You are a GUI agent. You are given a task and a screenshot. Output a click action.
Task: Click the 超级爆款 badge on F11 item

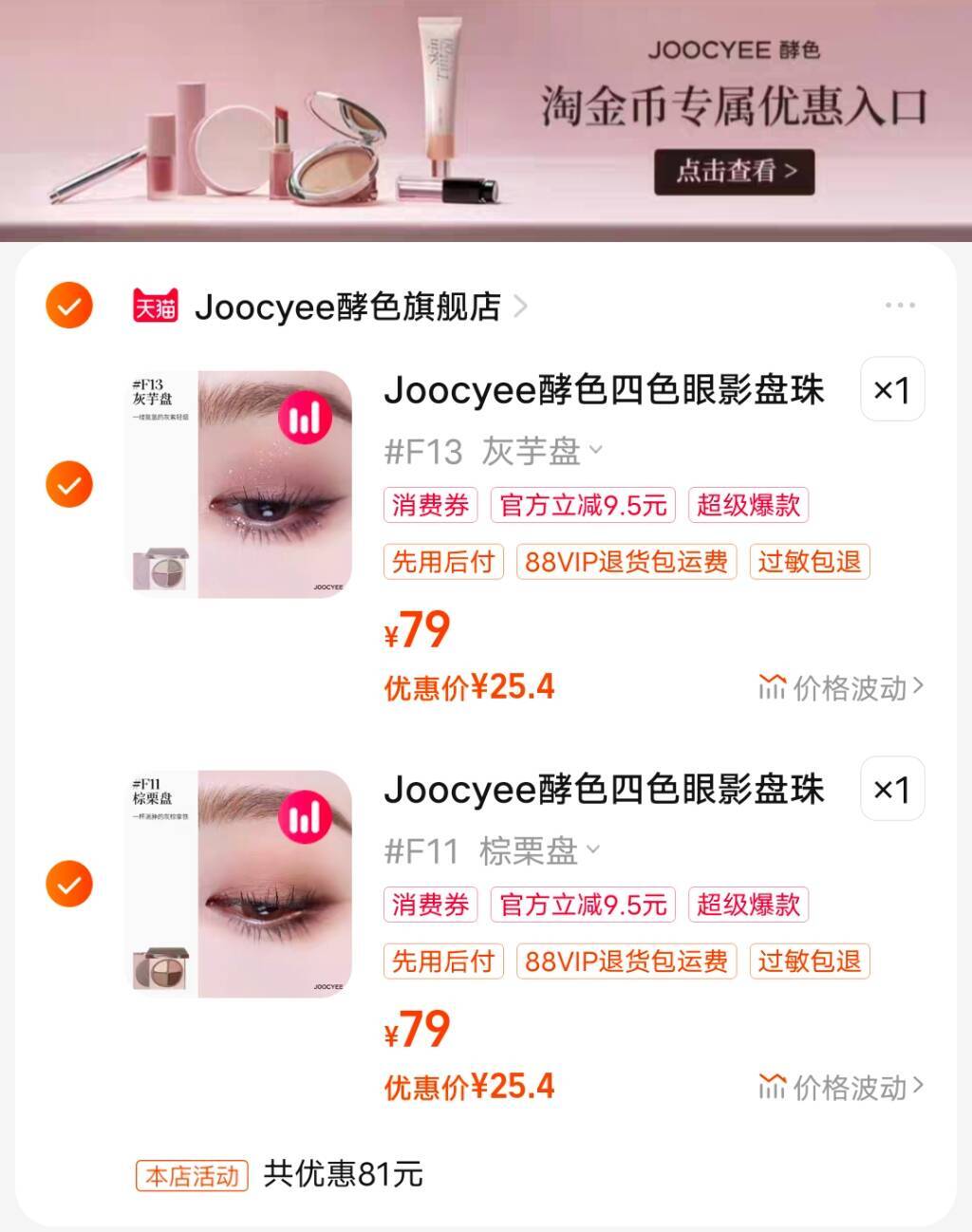(x=750, y=905)
